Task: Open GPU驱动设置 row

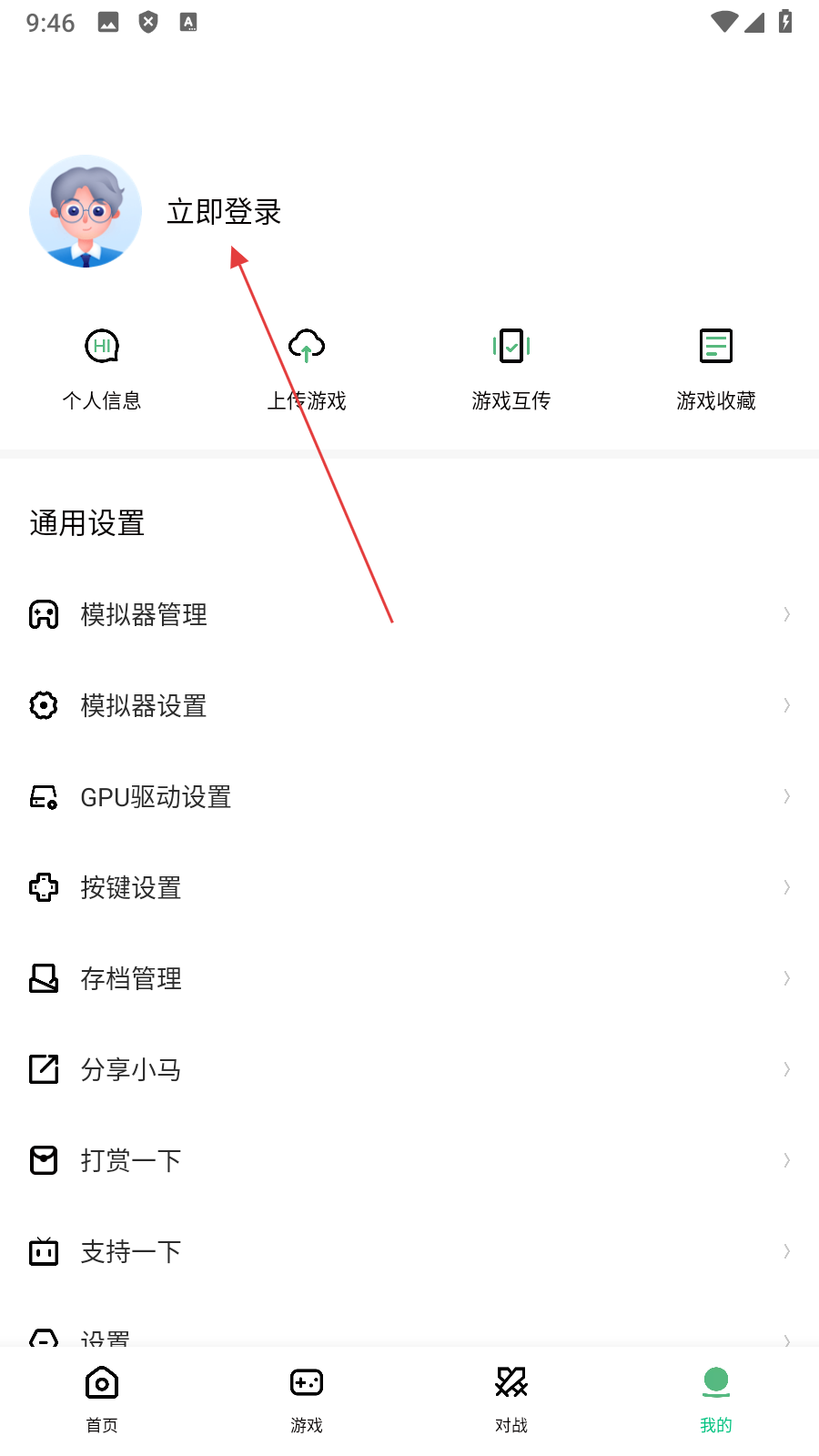Action: click(409, 796)
